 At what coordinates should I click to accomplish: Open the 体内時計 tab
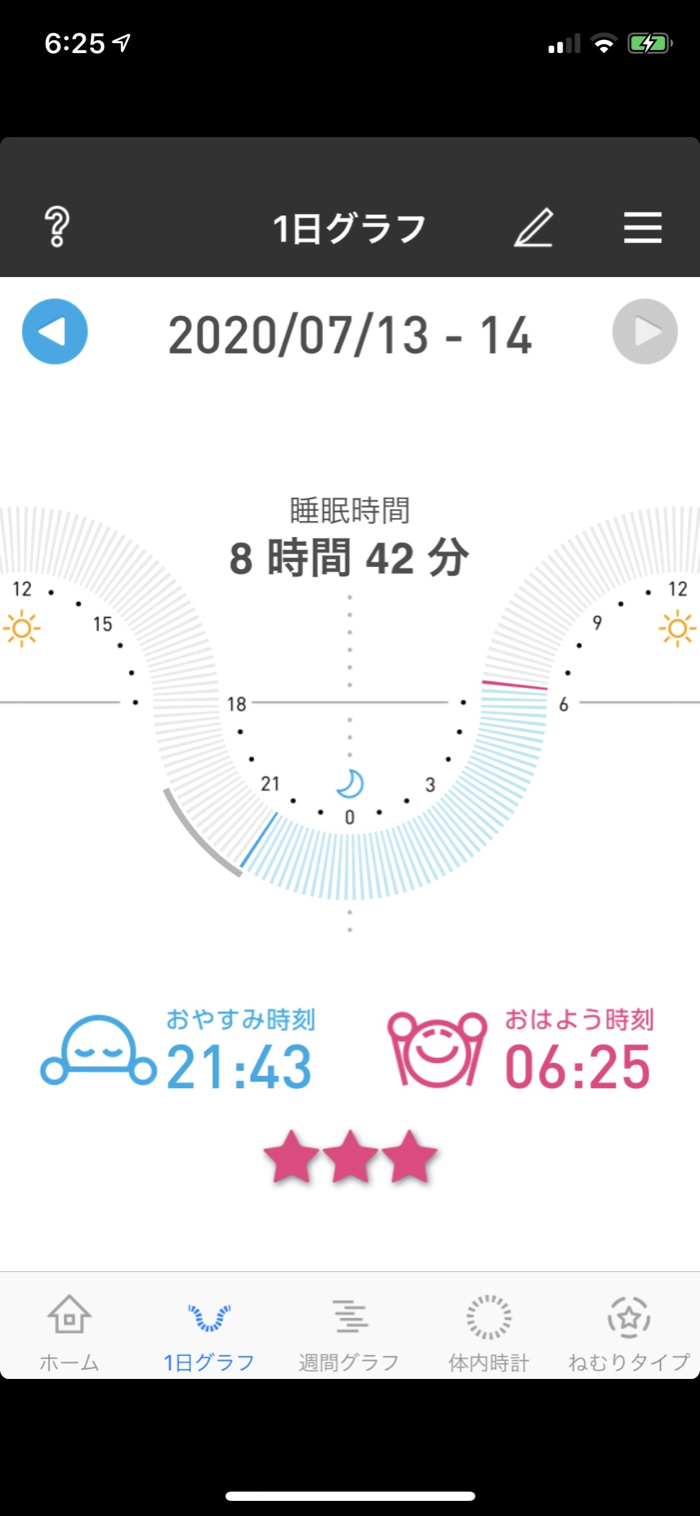(x=489, y=1332)
